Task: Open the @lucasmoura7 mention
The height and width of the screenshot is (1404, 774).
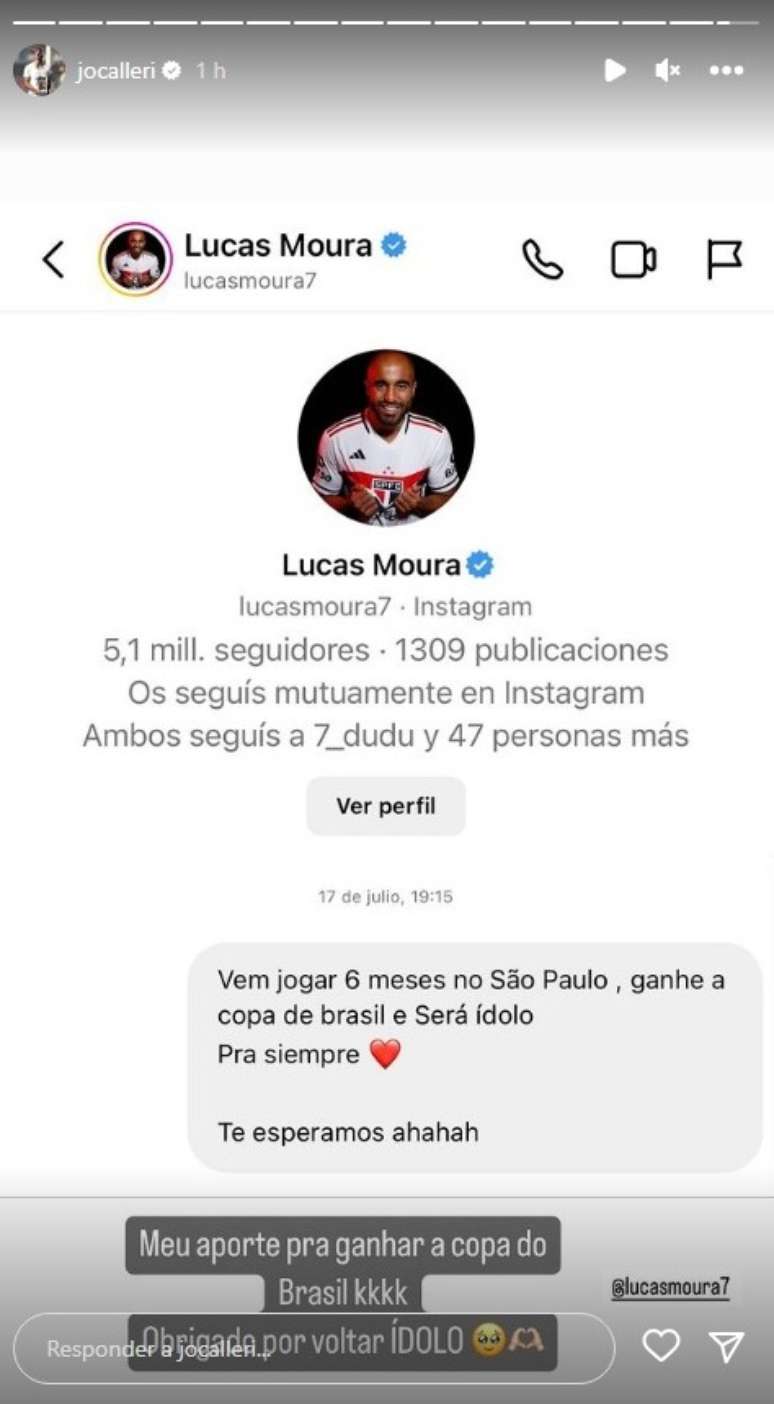Action: coord(670,1288)
